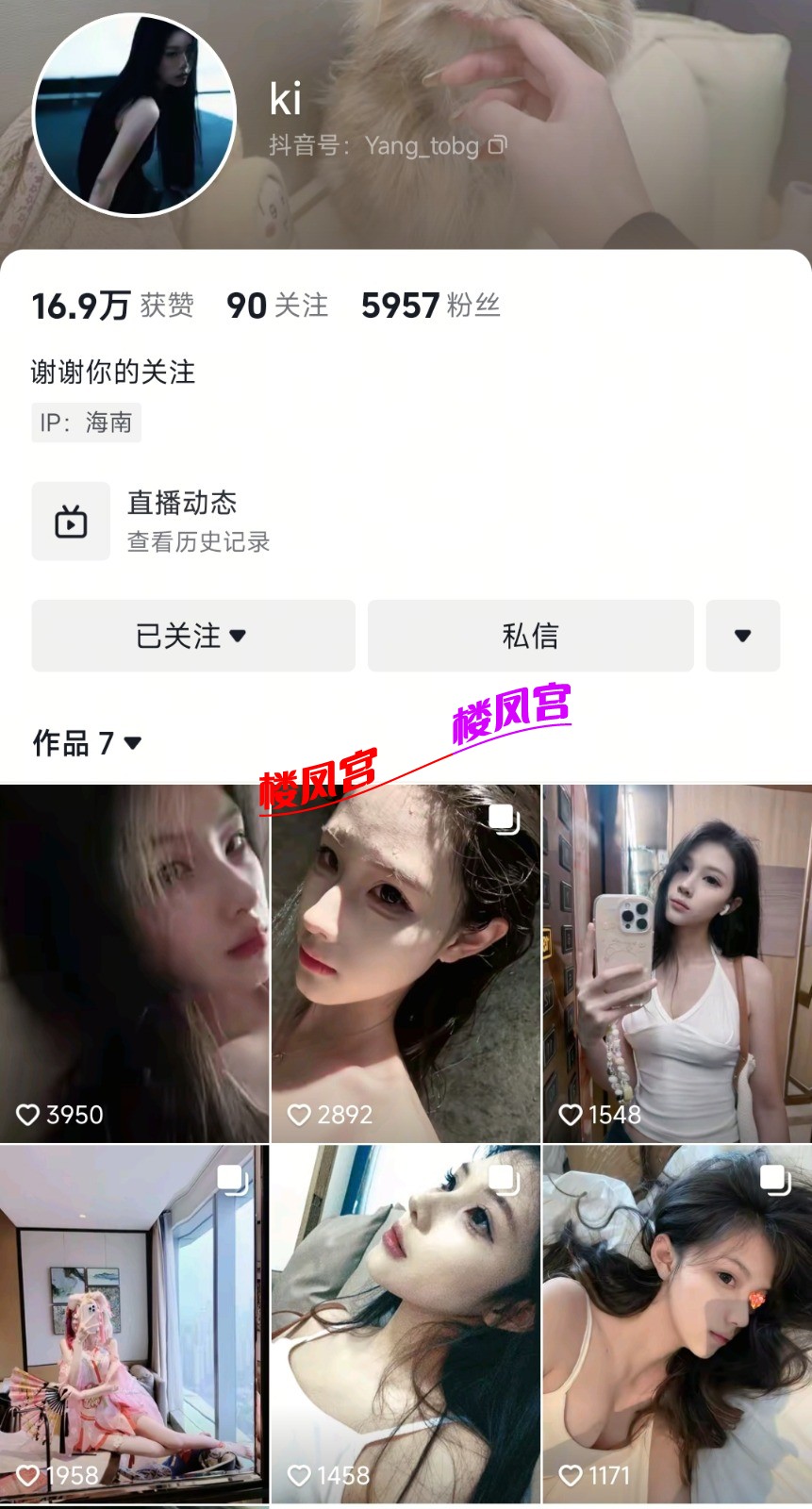Open the post with 1458 likes
The image size is (812, 1509).
point(406,1323)
